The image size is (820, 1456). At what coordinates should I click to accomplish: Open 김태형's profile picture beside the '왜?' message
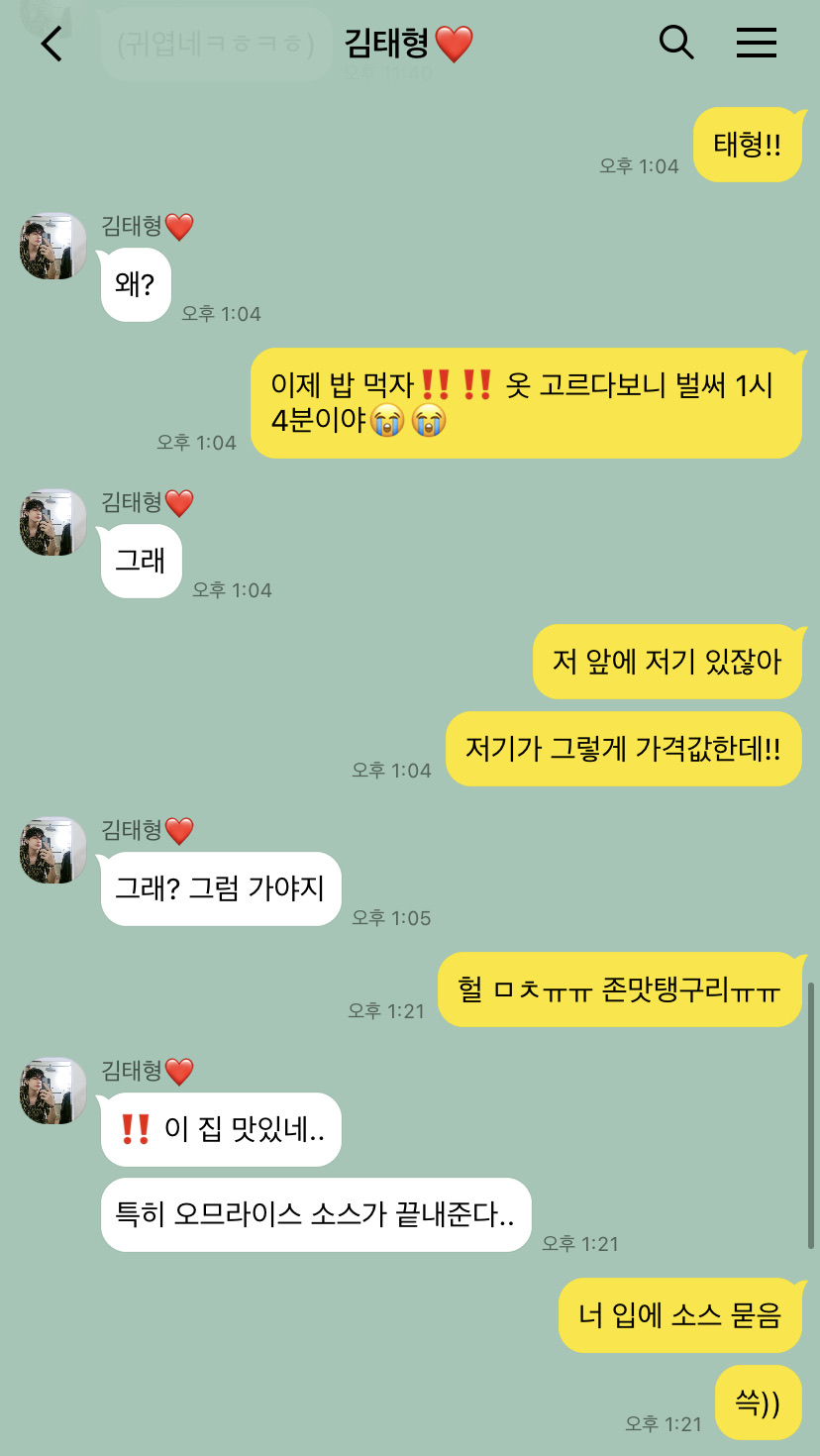pyautogui.click(x=53, y=246)
